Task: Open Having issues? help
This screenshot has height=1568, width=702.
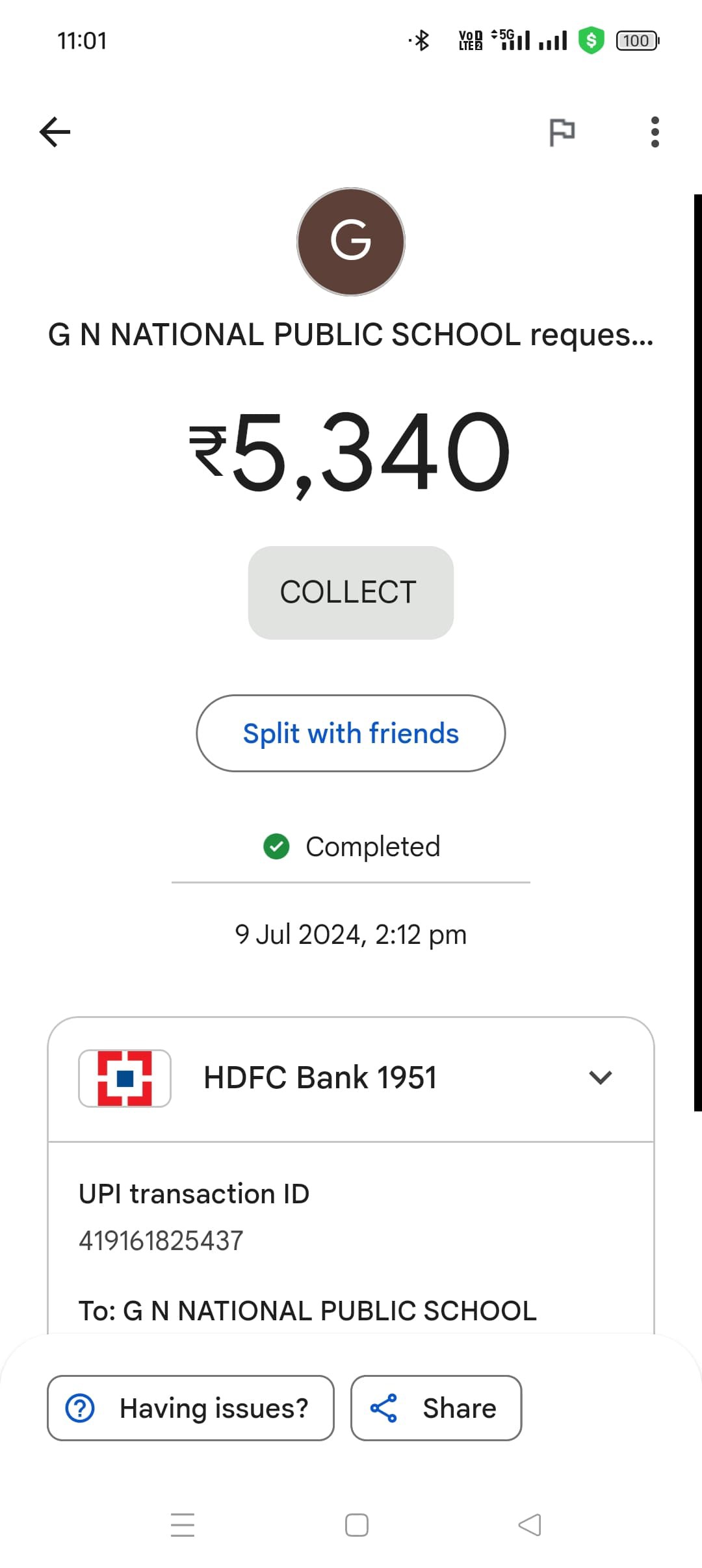Action: [190, 1408]
